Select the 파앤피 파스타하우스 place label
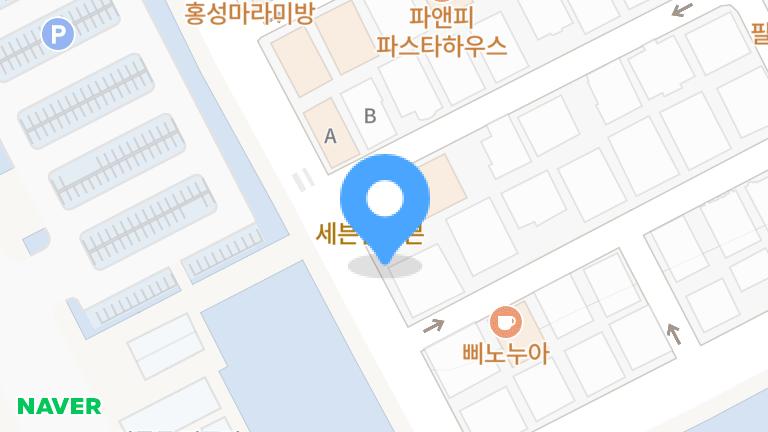Viewport: 768px width, 432px height. click(441, 32)
